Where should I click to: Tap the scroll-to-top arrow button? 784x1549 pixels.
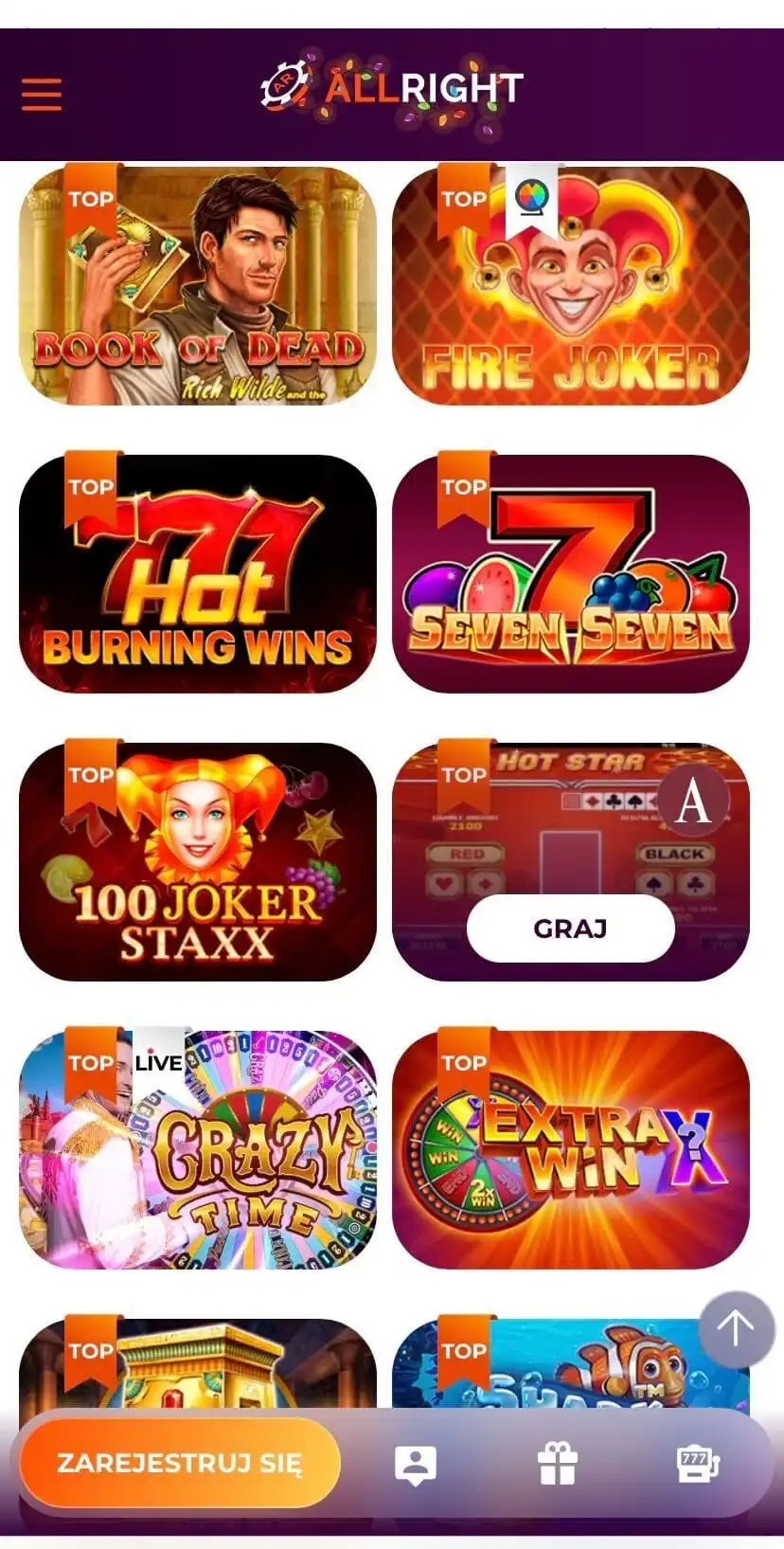click(736, 1329)
